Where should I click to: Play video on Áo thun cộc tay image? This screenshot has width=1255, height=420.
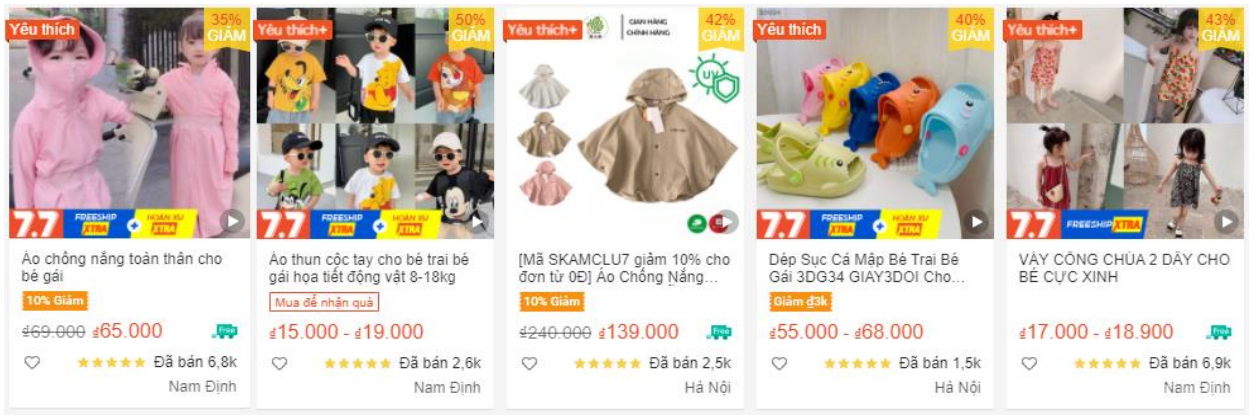[x=479, y=222]
